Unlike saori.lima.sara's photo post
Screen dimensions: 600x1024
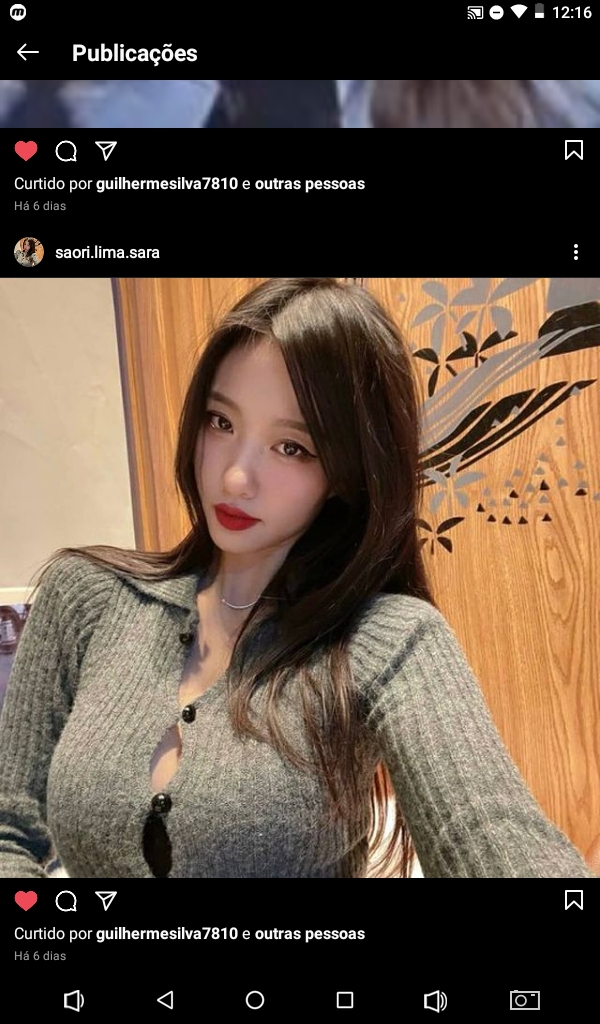pos(26,901)
